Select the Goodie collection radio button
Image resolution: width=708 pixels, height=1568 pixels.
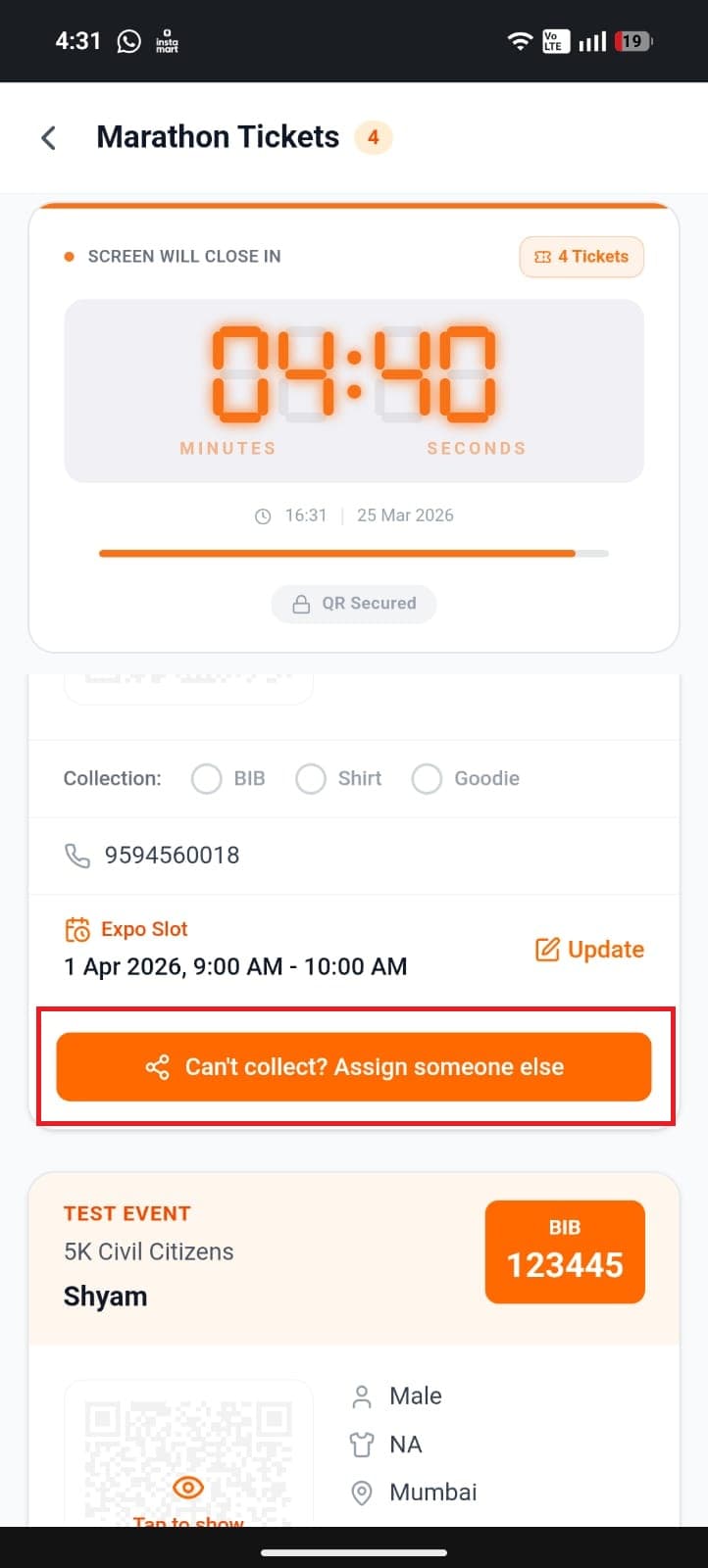428,778
